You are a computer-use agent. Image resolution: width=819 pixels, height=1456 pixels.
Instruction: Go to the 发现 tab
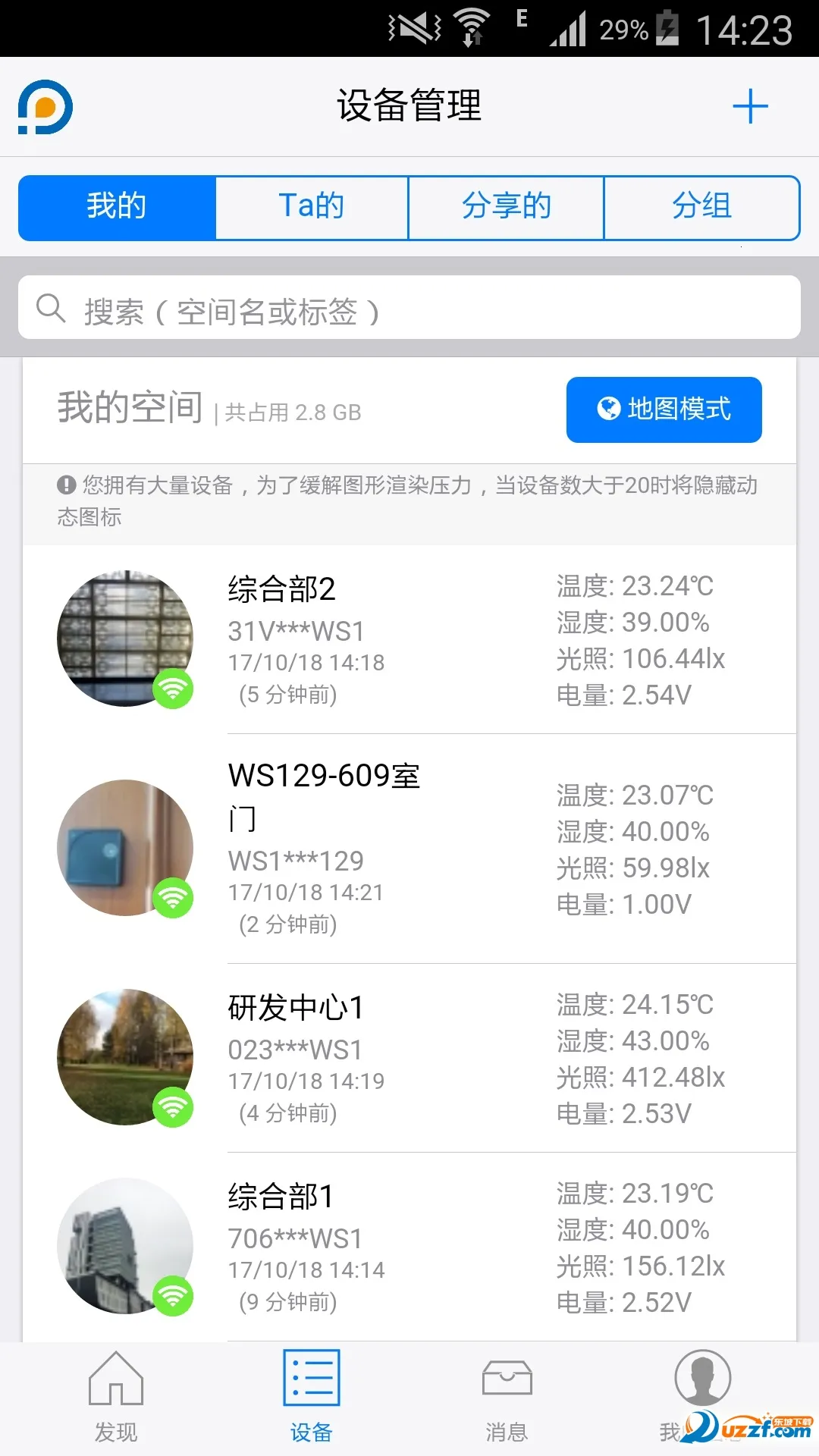tap(116, 1397)
